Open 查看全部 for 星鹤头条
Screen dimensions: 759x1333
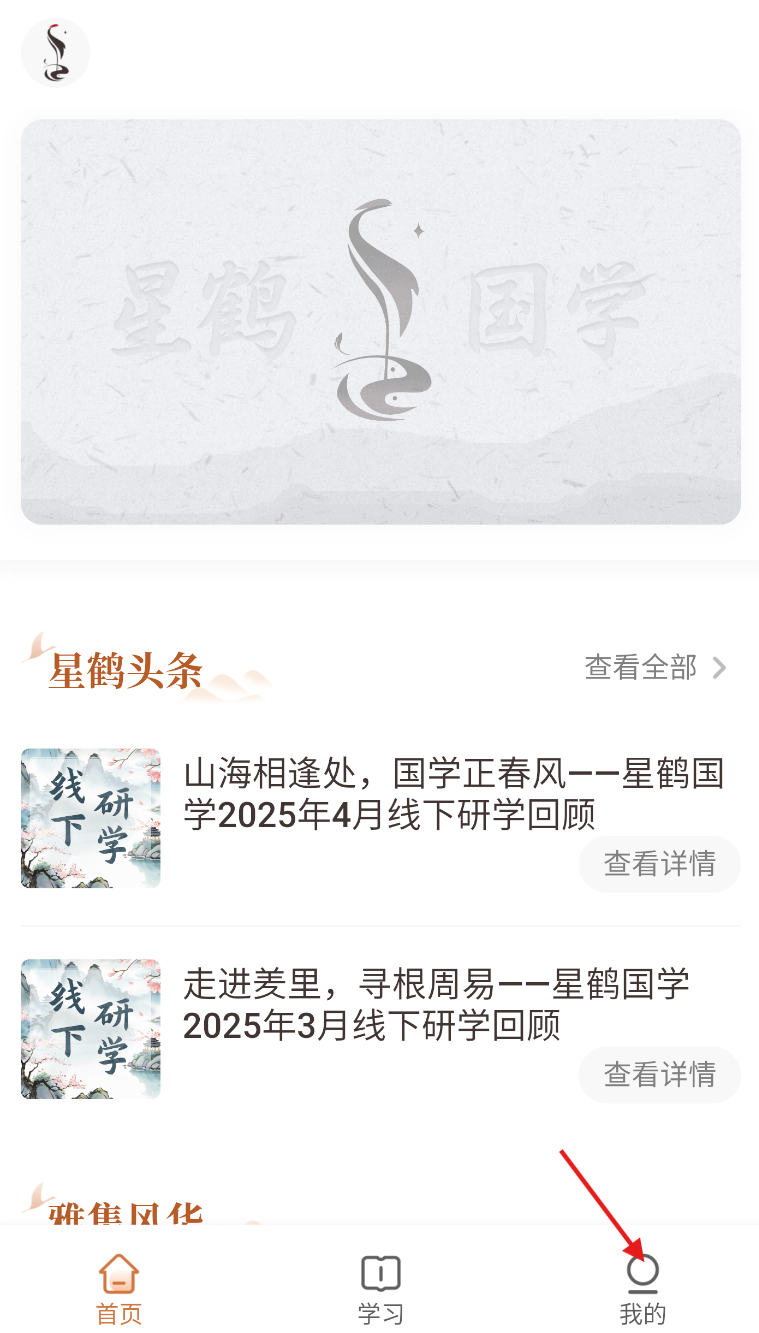pyautogui.click(x=655, y=667)
